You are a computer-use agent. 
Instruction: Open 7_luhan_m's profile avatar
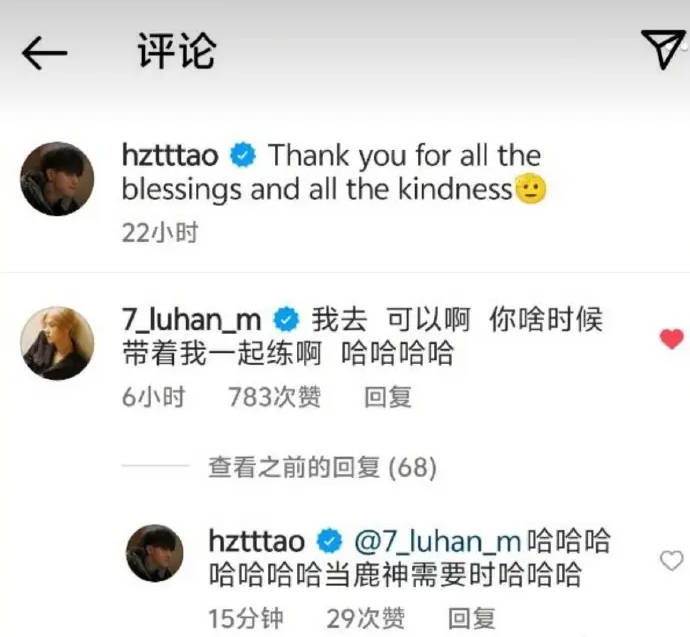coord(58,342)
